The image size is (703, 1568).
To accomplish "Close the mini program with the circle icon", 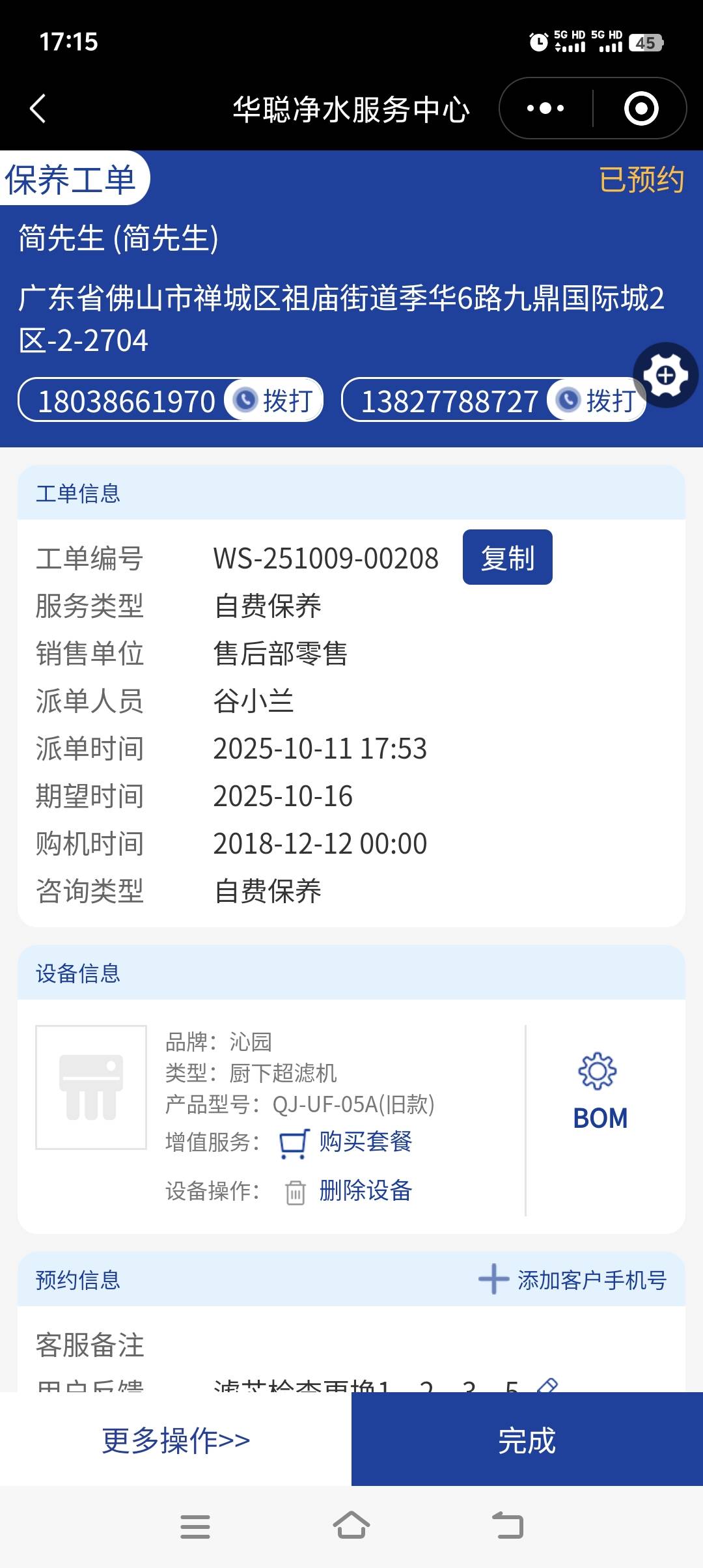I will coord(641,108).
